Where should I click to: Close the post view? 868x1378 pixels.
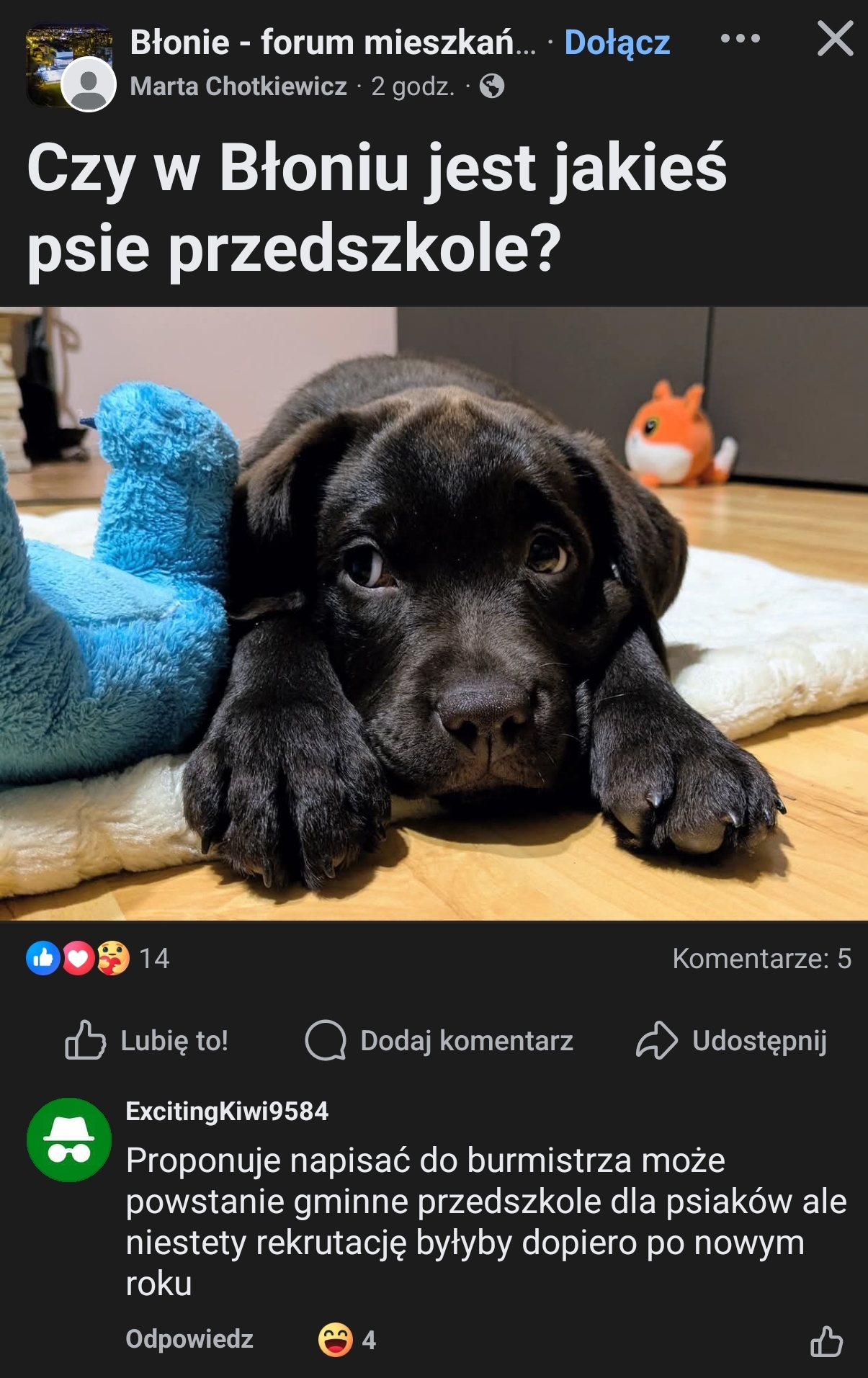835,39
